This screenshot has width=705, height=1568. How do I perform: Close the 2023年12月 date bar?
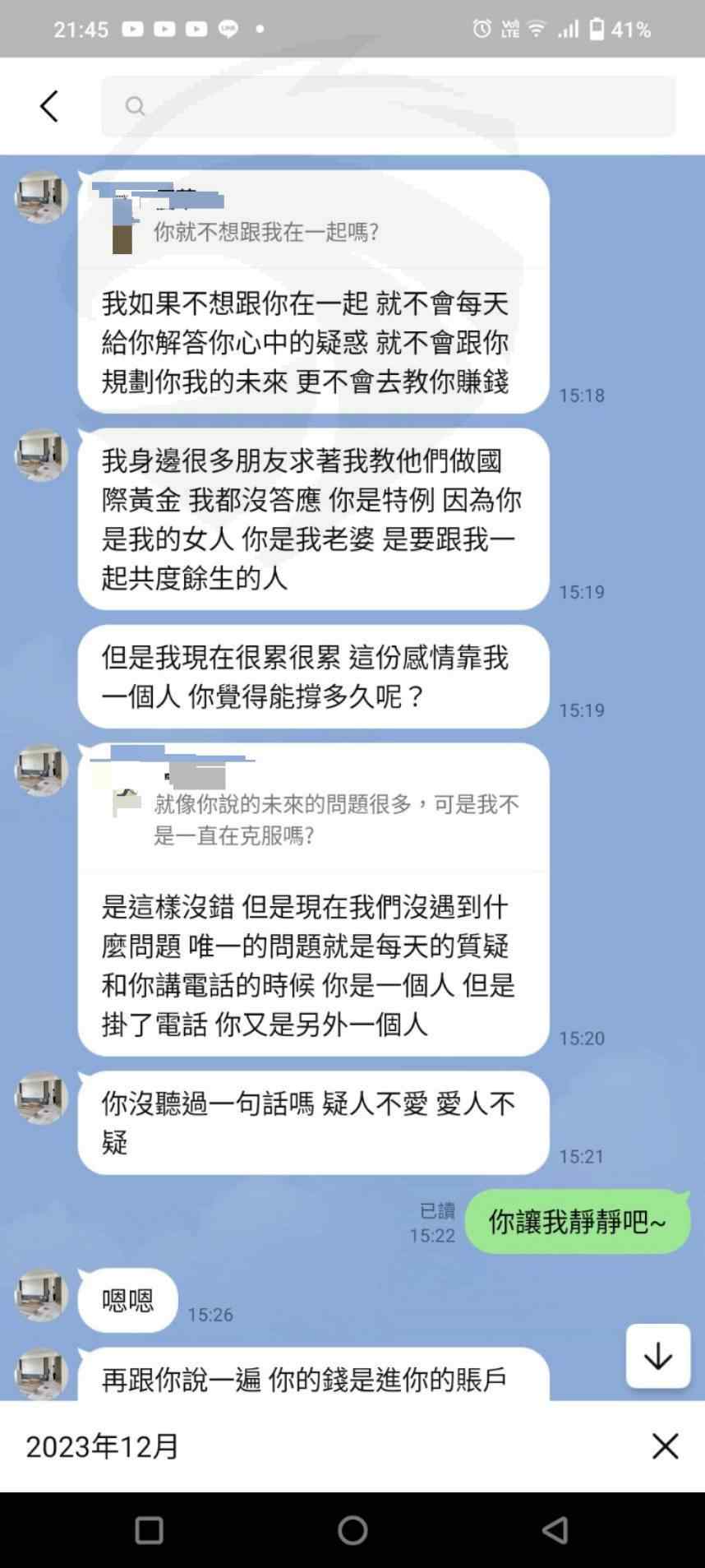[665, 1446]
